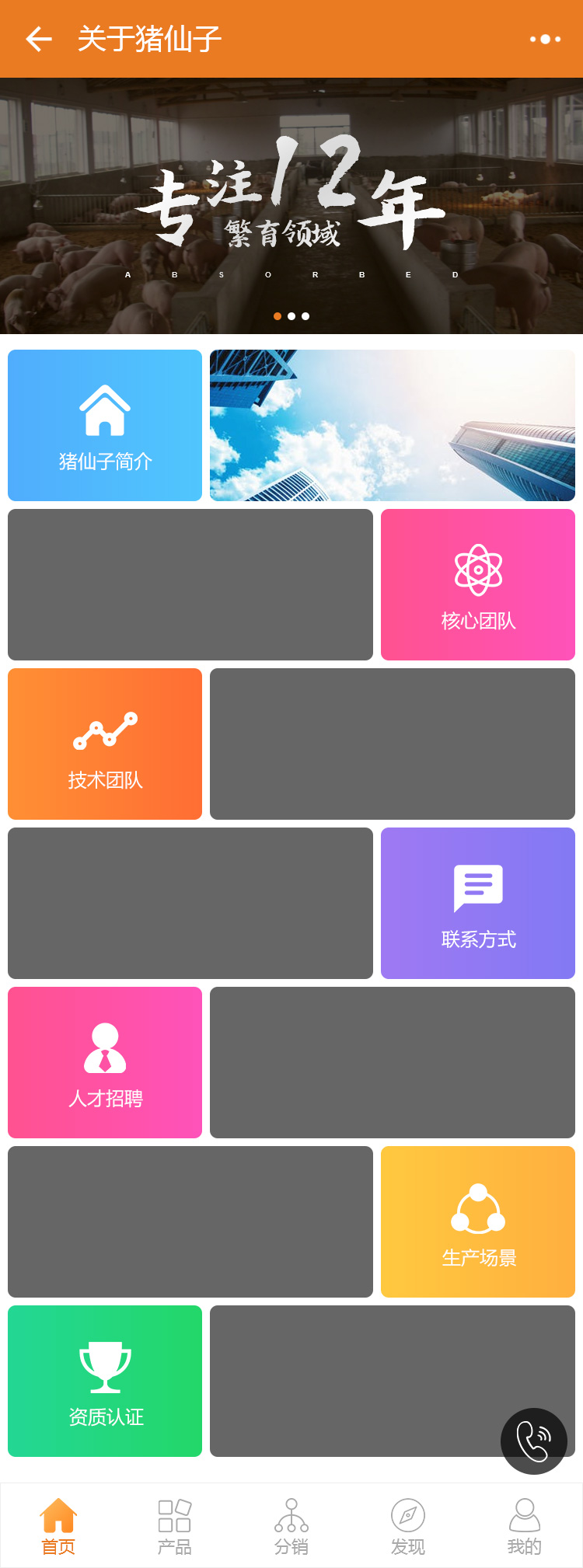583x1568 pixels.
Task: Open 人才招聘 tile
Action: click(105, 1062)
